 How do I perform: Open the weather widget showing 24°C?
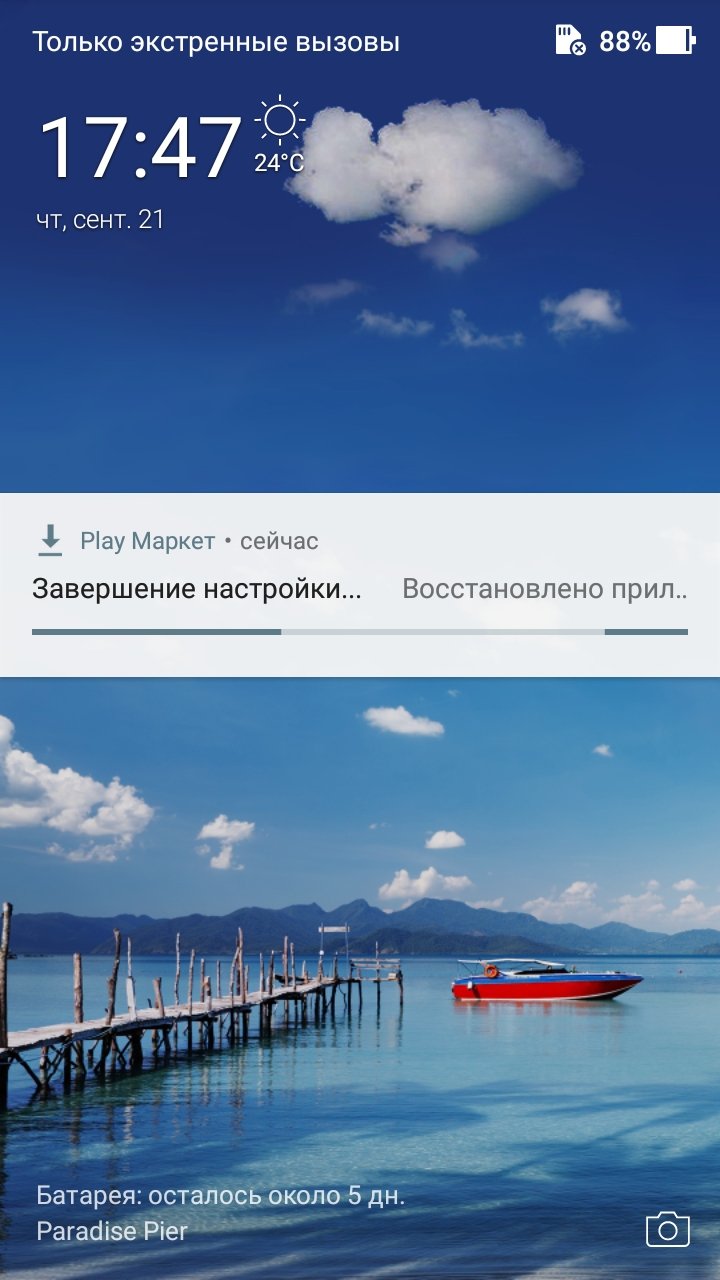(x=279, y=136)
